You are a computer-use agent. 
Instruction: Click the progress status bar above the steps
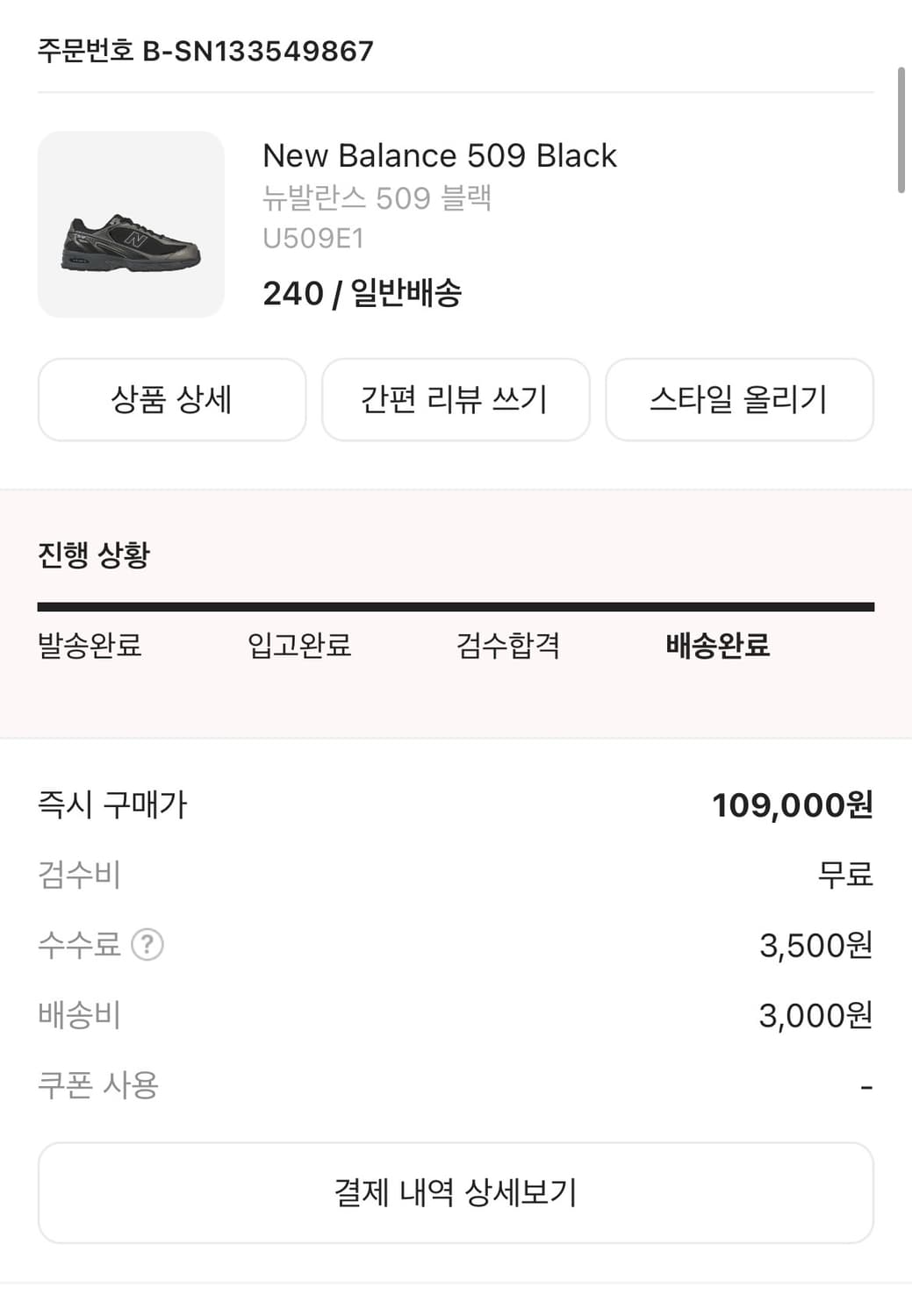pyautogui.click(x=456, y=605)
